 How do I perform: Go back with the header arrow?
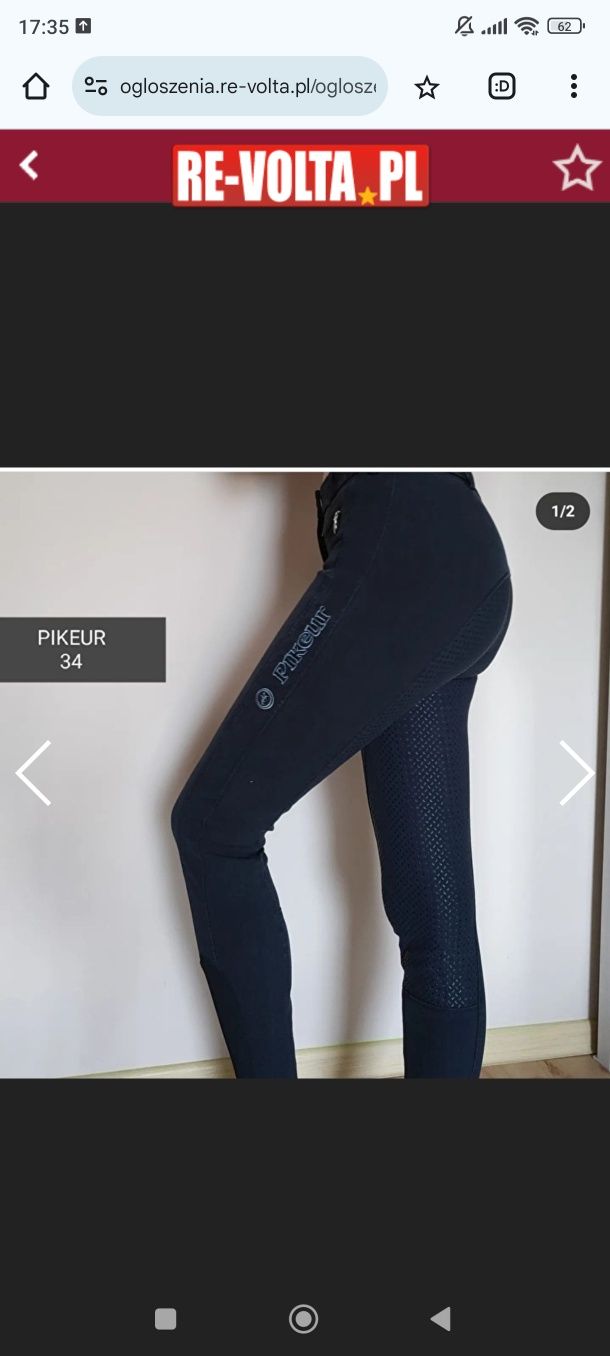click(x=29, y=166)
